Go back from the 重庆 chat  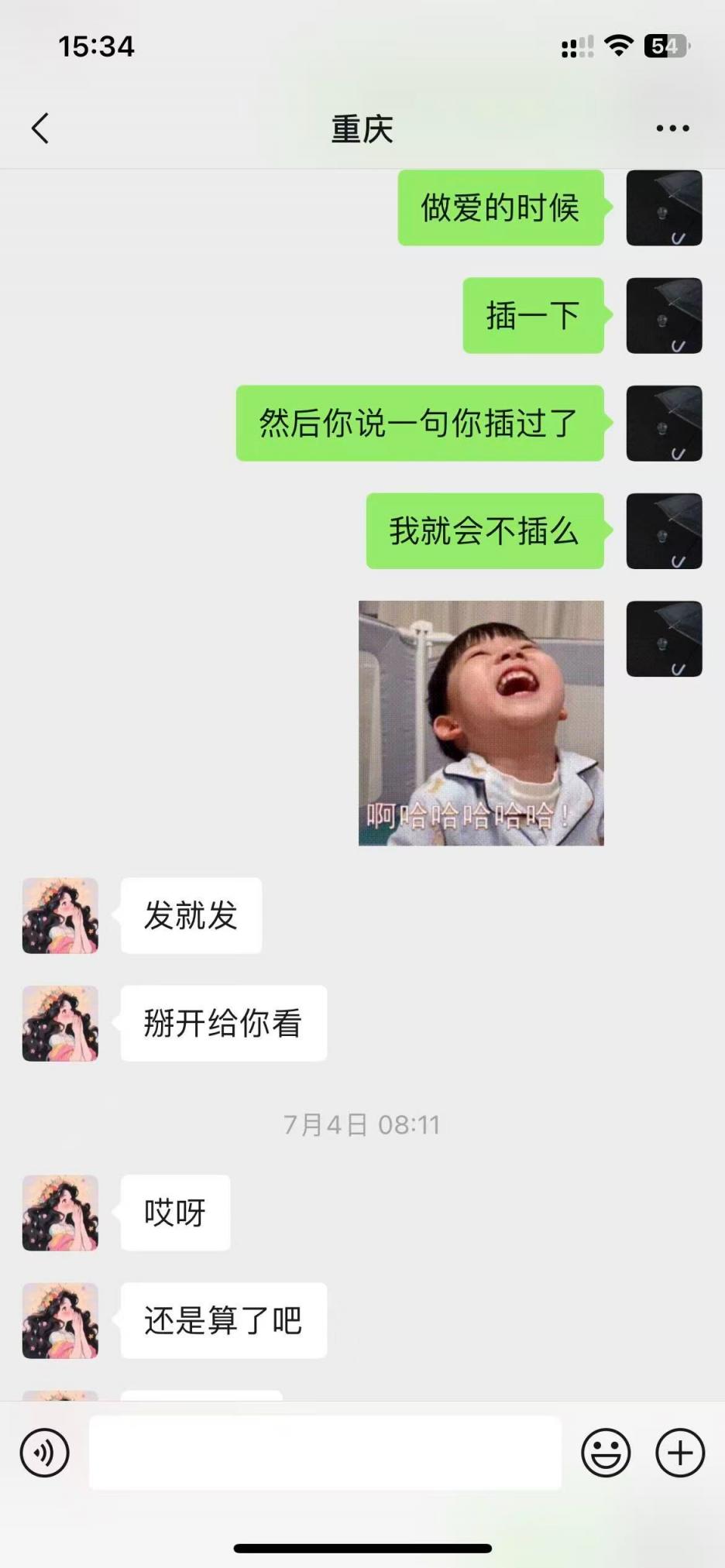click(x=40, y=129)
